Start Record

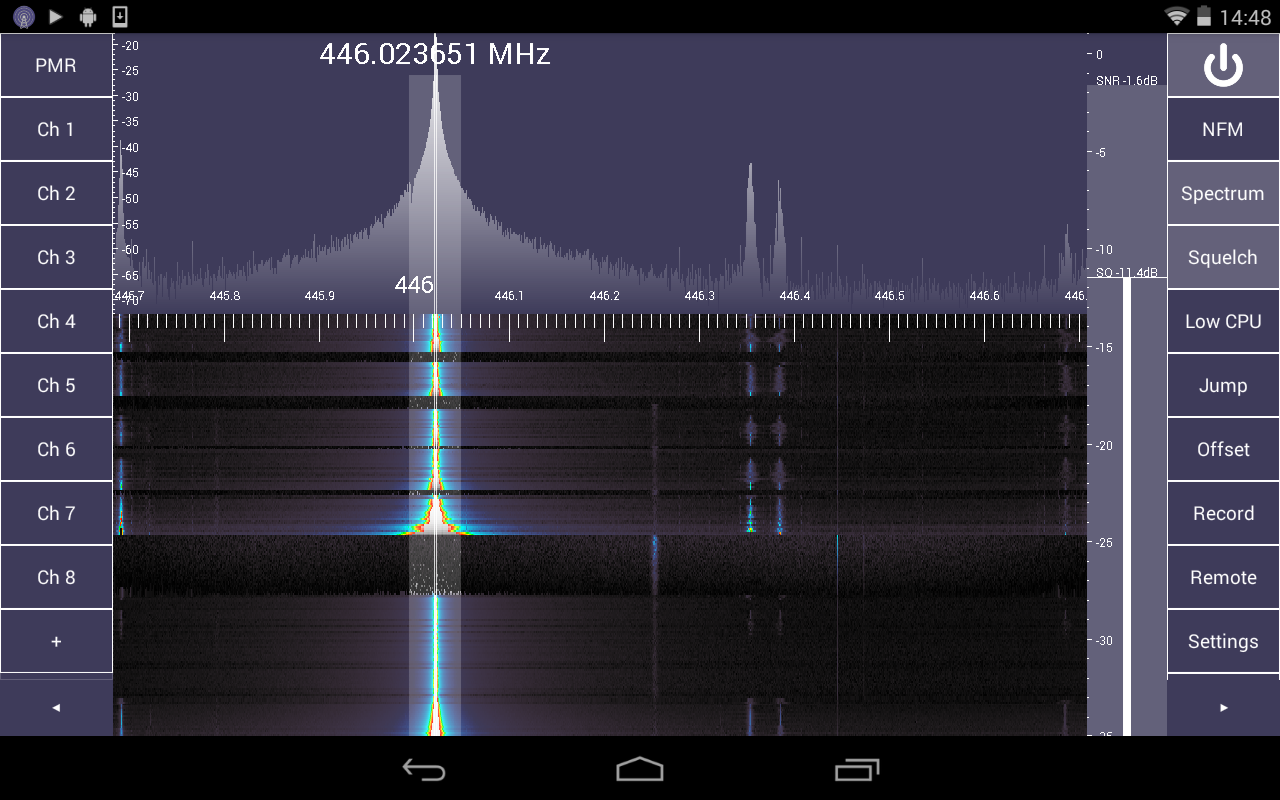[x=1223, y=514]
